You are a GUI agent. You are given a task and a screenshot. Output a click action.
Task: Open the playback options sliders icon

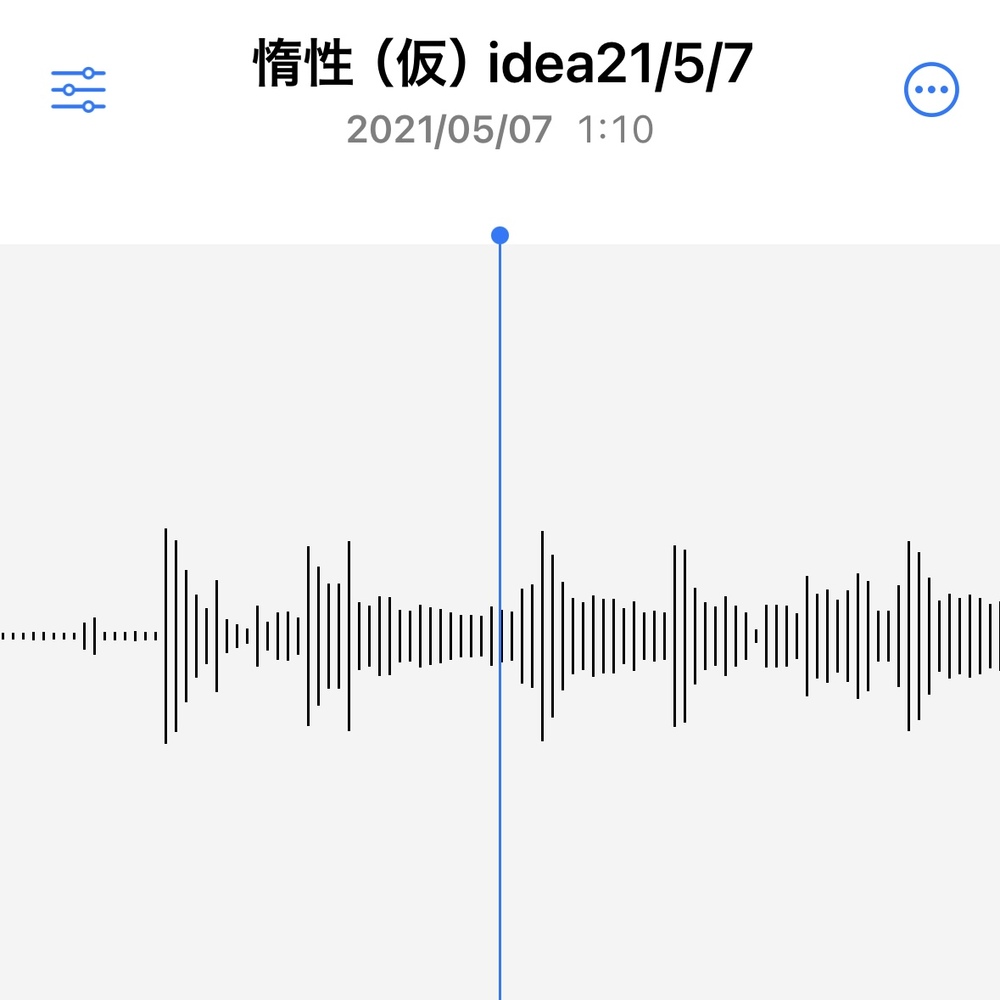point(79,90)
